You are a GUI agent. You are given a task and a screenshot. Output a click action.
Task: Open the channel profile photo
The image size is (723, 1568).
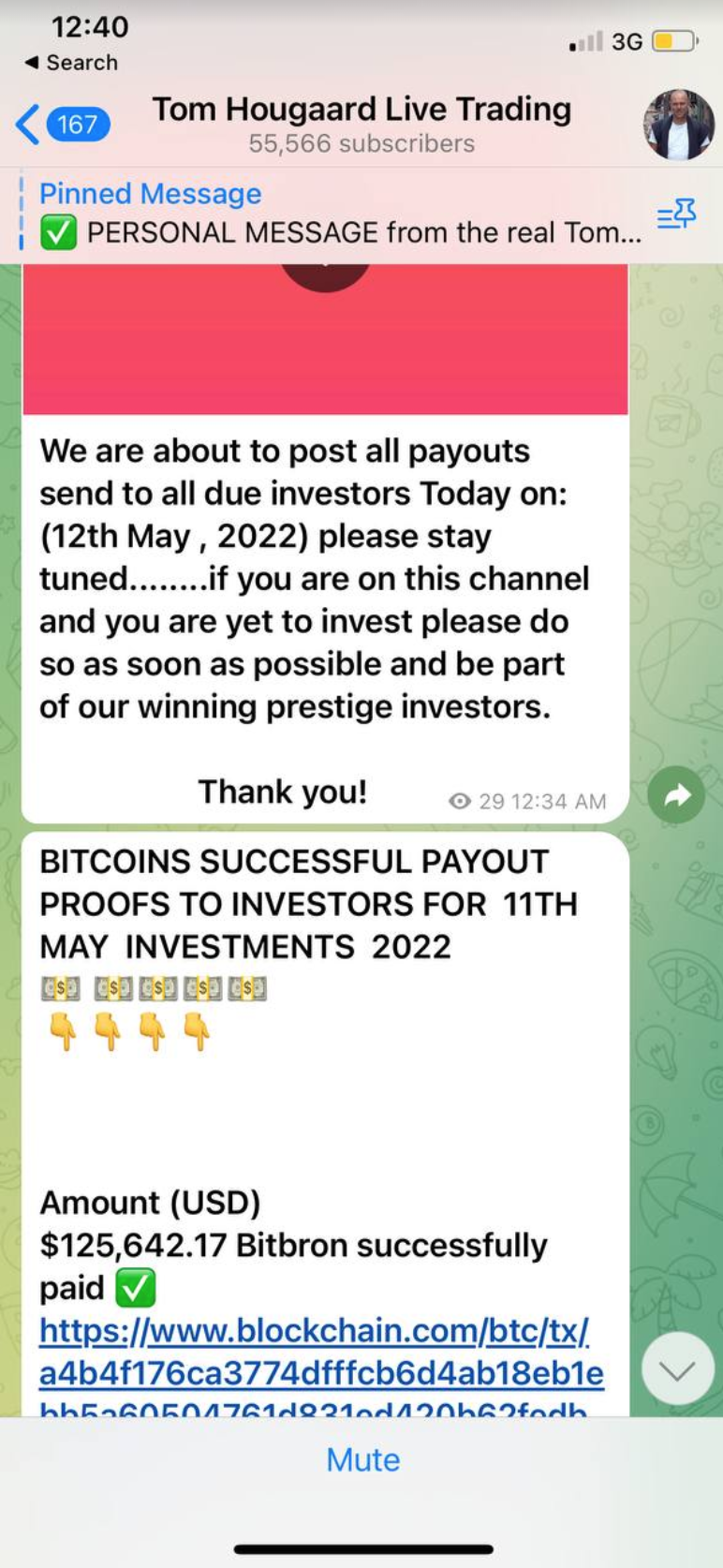(678, 125)
